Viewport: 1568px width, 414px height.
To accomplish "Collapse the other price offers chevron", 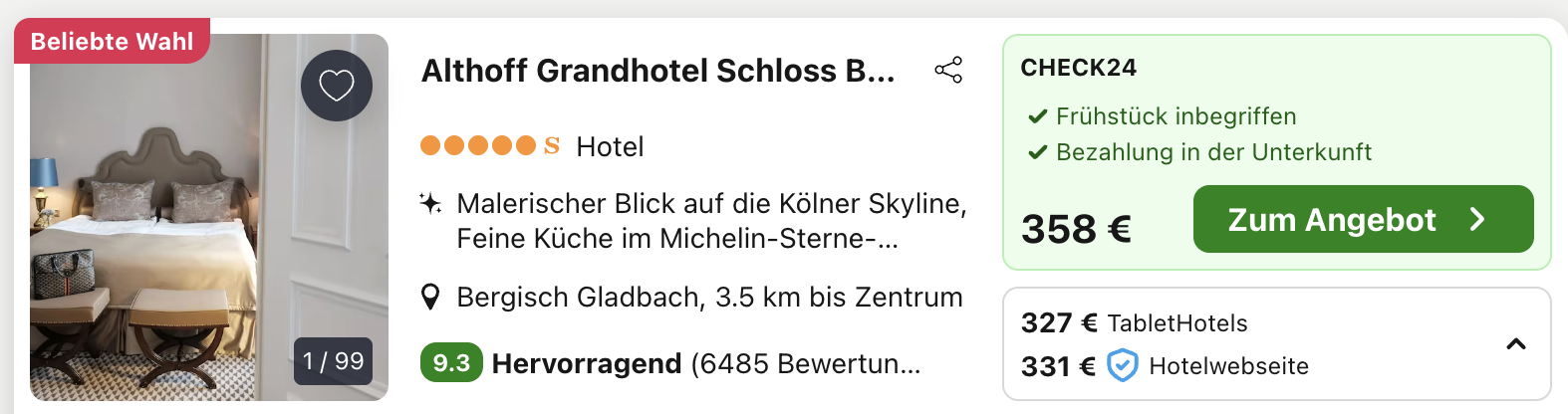I will click(1515, 344).
